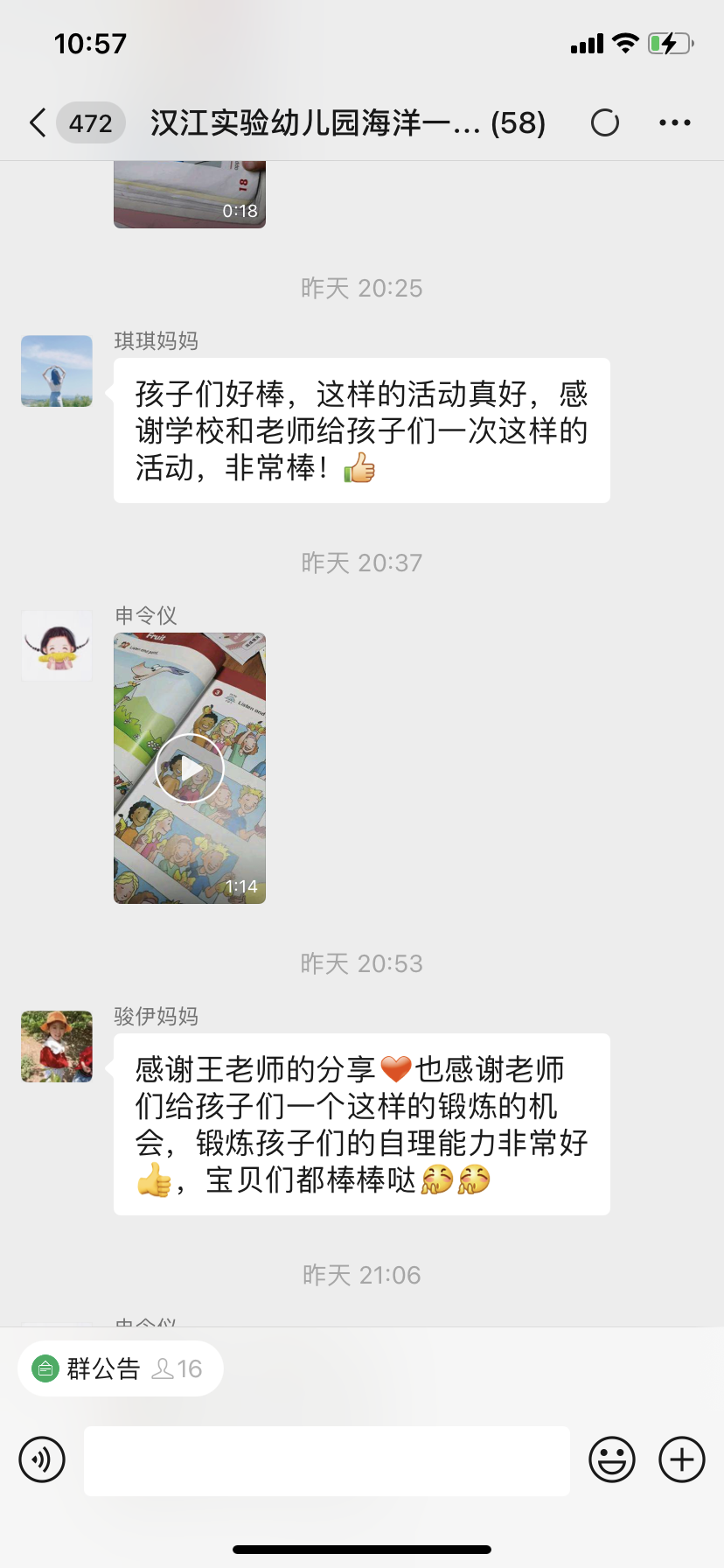
Task: Open the emoji sticker panel
Action: click(x=612, y=1459)
